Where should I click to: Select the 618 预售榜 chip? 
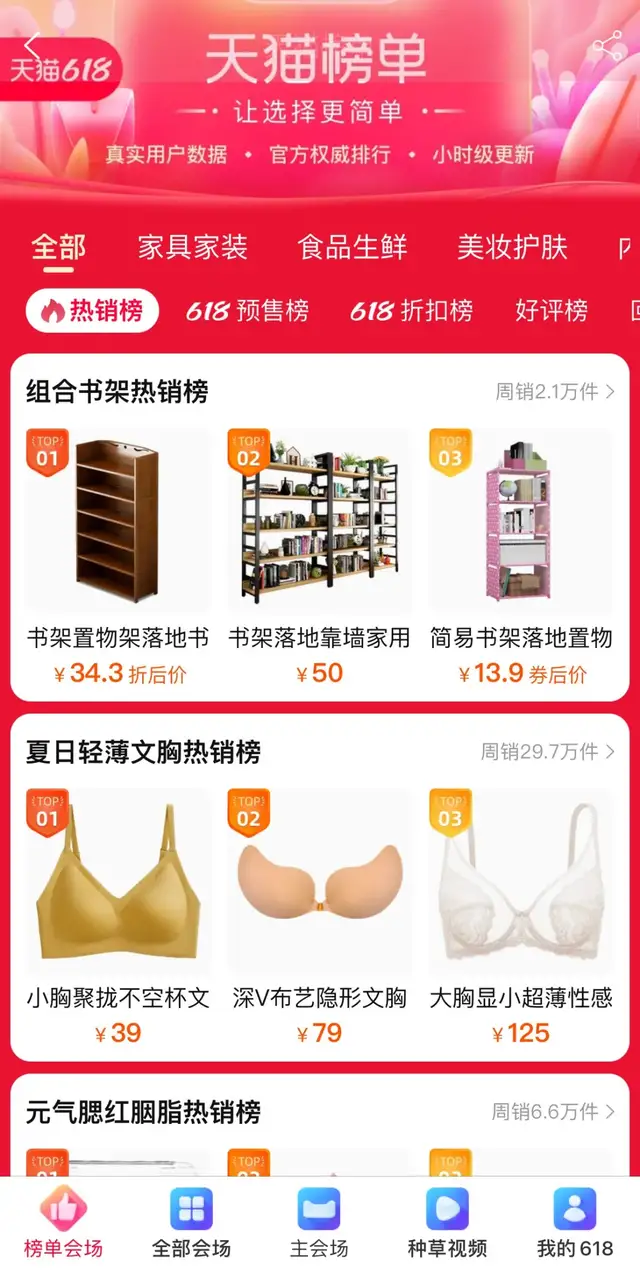tap(247, 311)
